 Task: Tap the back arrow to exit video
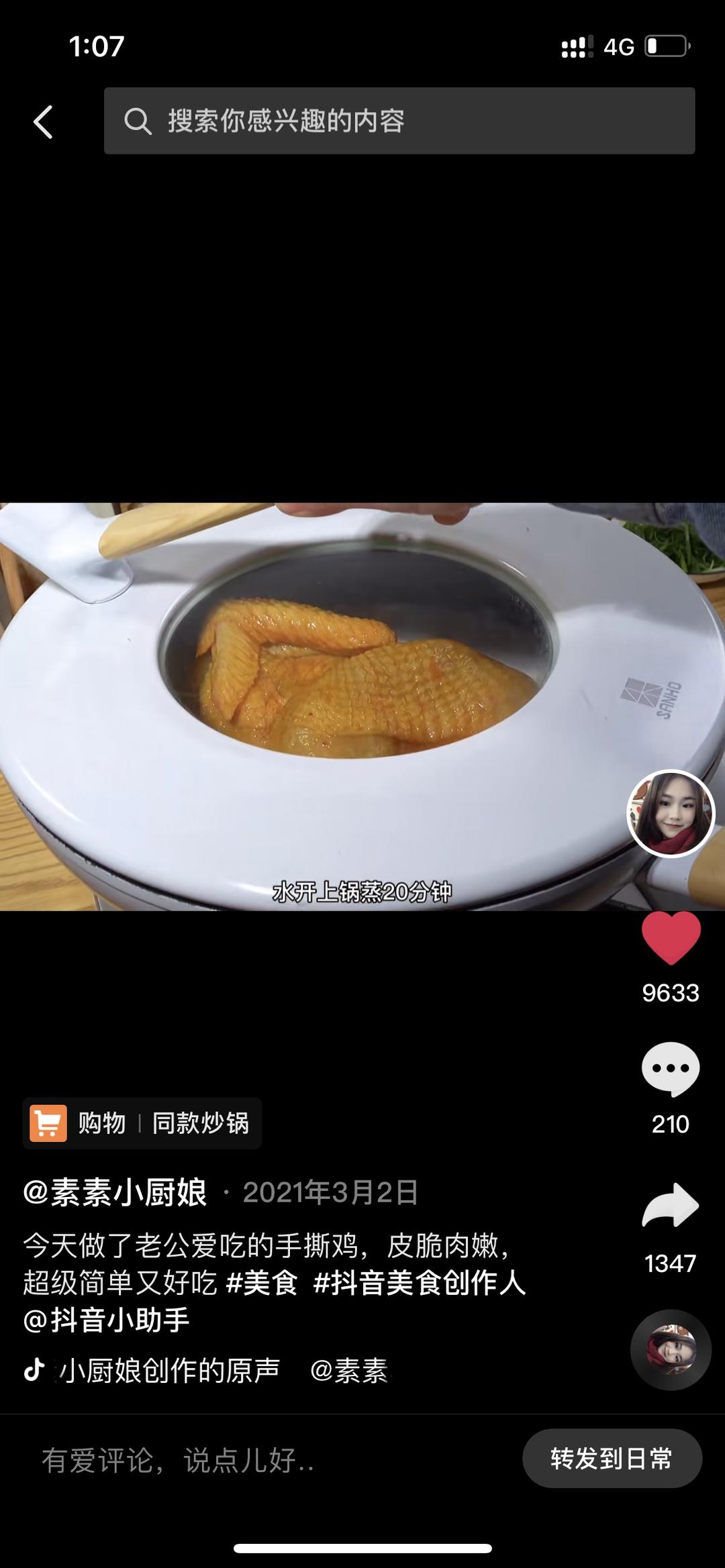[x=42, y=121]
